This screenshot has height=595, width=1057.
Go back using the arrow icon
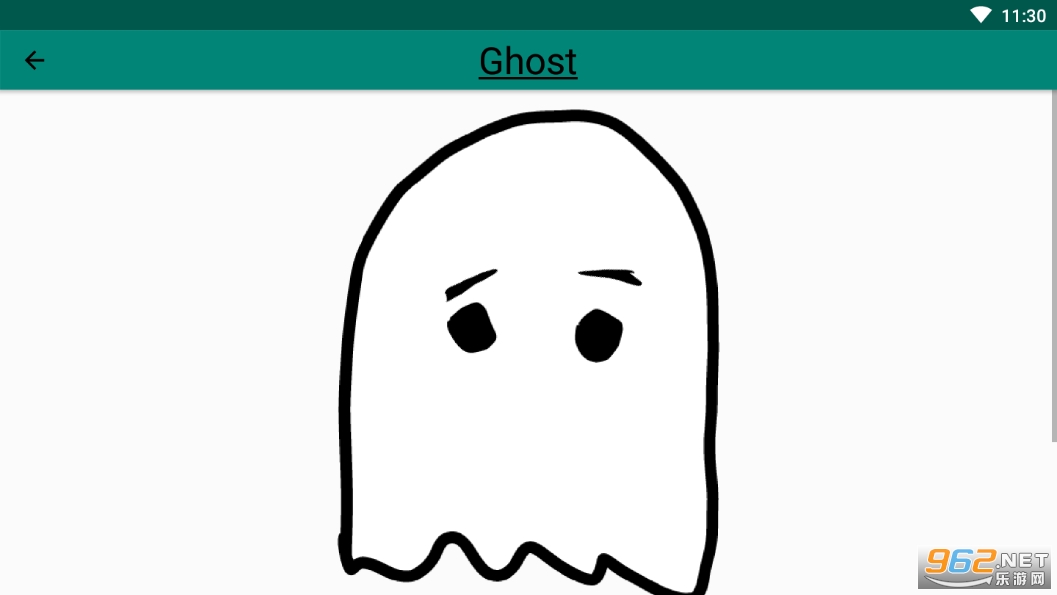pos(35,61)
